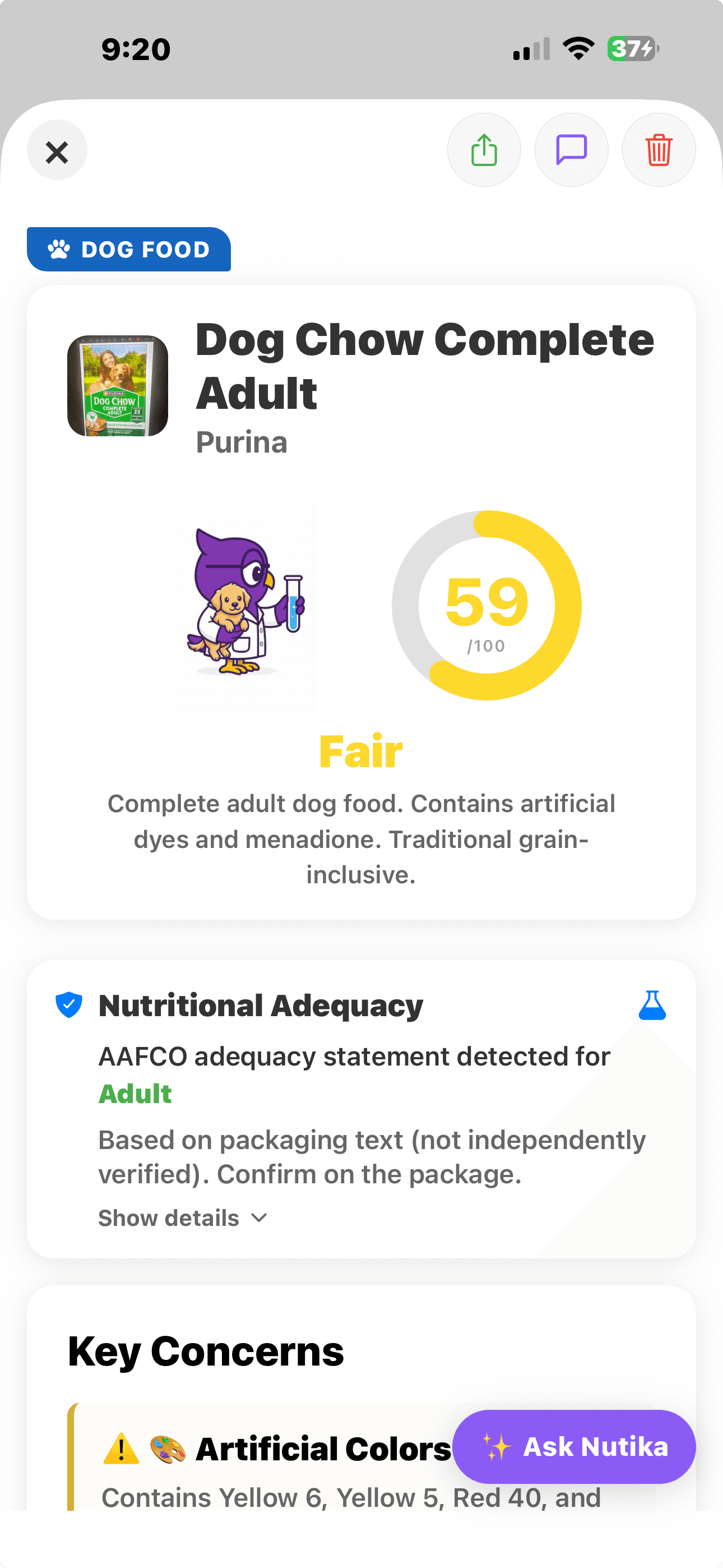Tap the blue shield icon beside Nutritional Adequacy
This screenshot has width=723, height=1568.
(68, 1005)
